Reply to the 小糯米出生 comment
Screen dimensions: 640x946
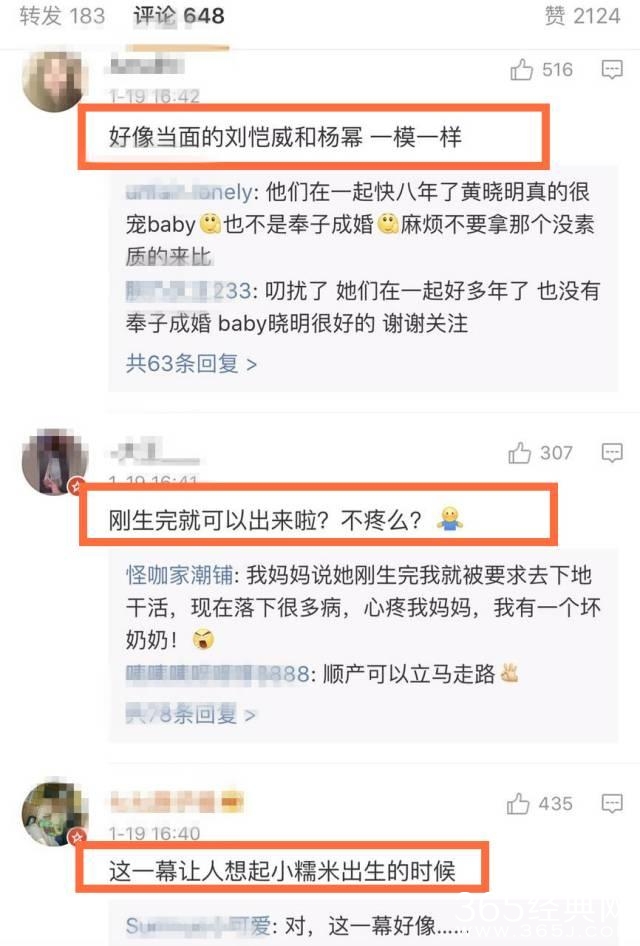[612, 804]
